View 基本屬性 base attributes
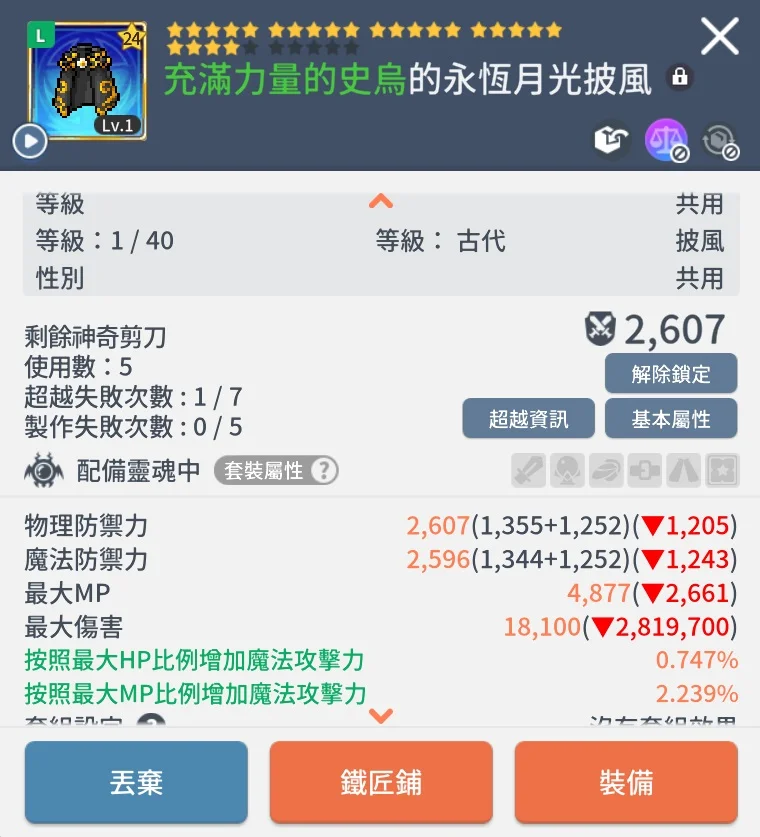This screenshot has height=837, width=760. pyautogui.click(x=670, y=419)
